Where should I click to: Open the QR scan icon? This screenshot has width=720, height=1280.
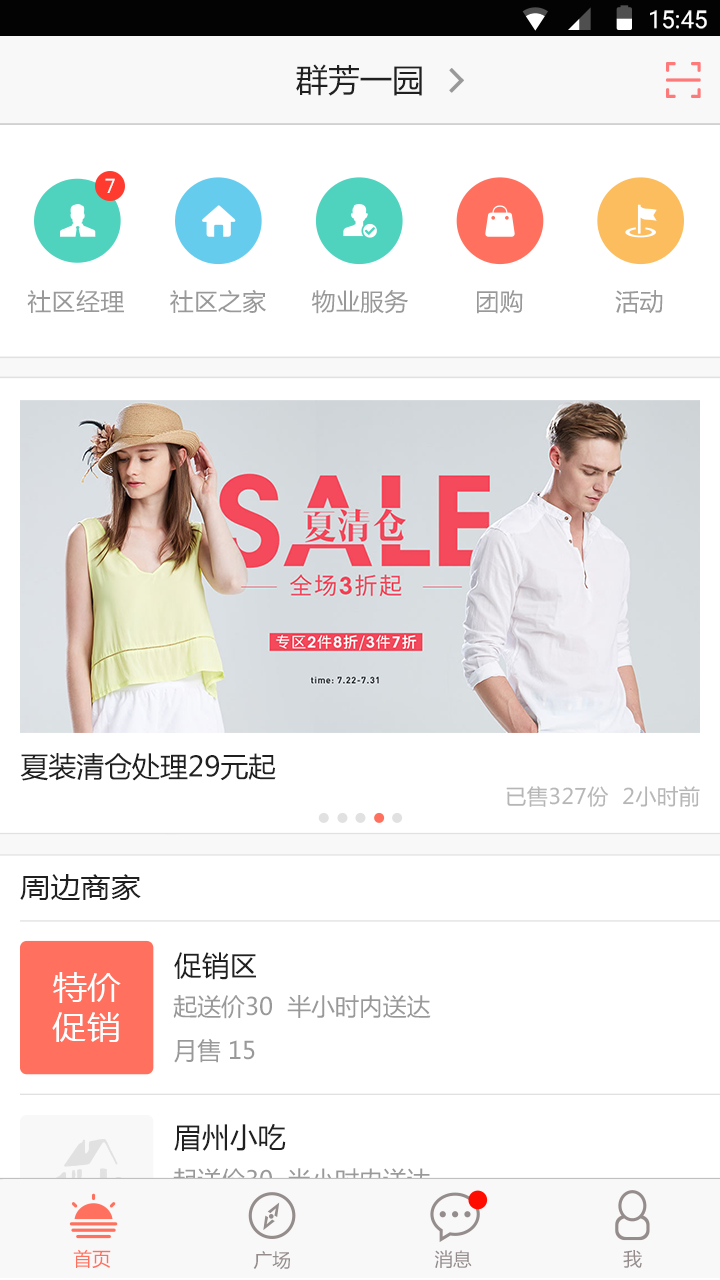point(683,80)
